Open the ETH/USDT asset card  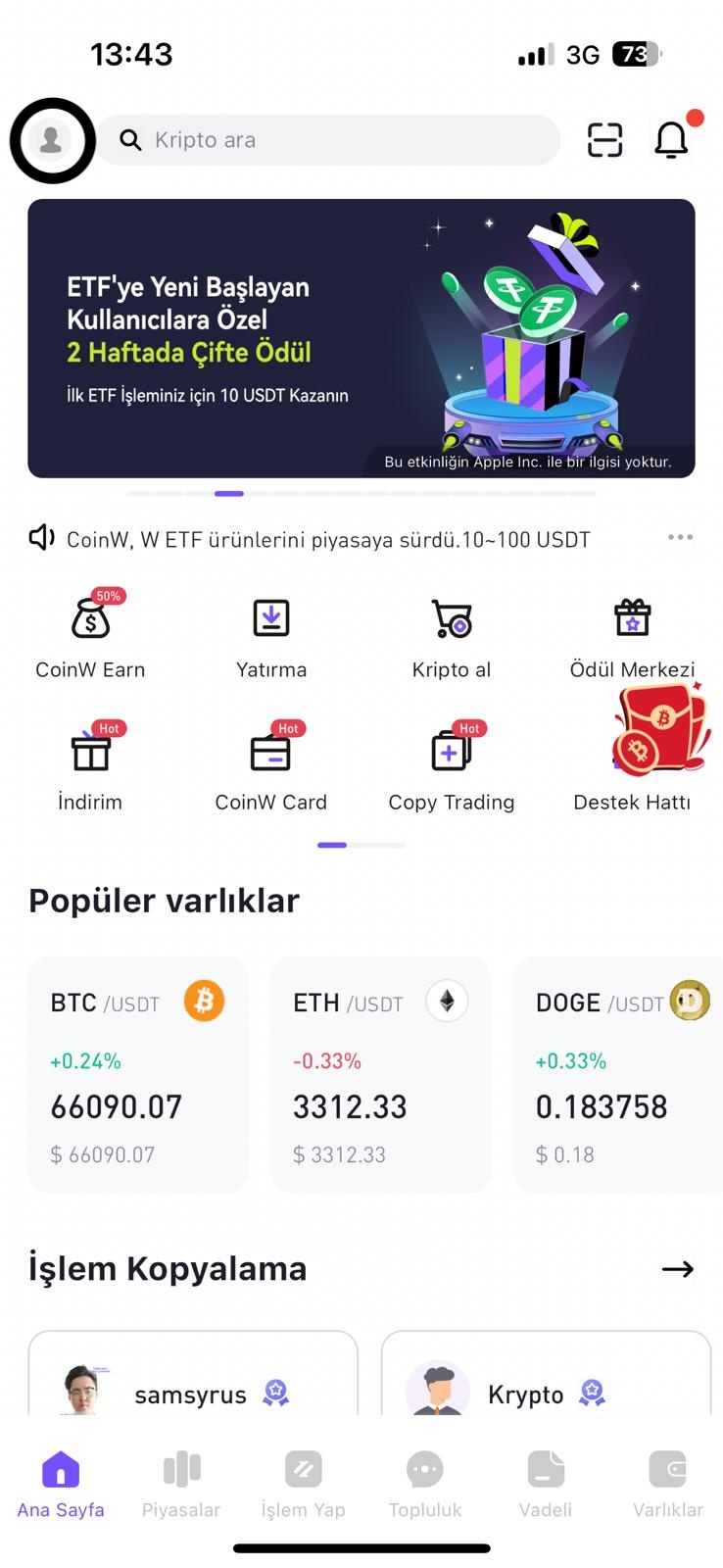[380, 1075]
